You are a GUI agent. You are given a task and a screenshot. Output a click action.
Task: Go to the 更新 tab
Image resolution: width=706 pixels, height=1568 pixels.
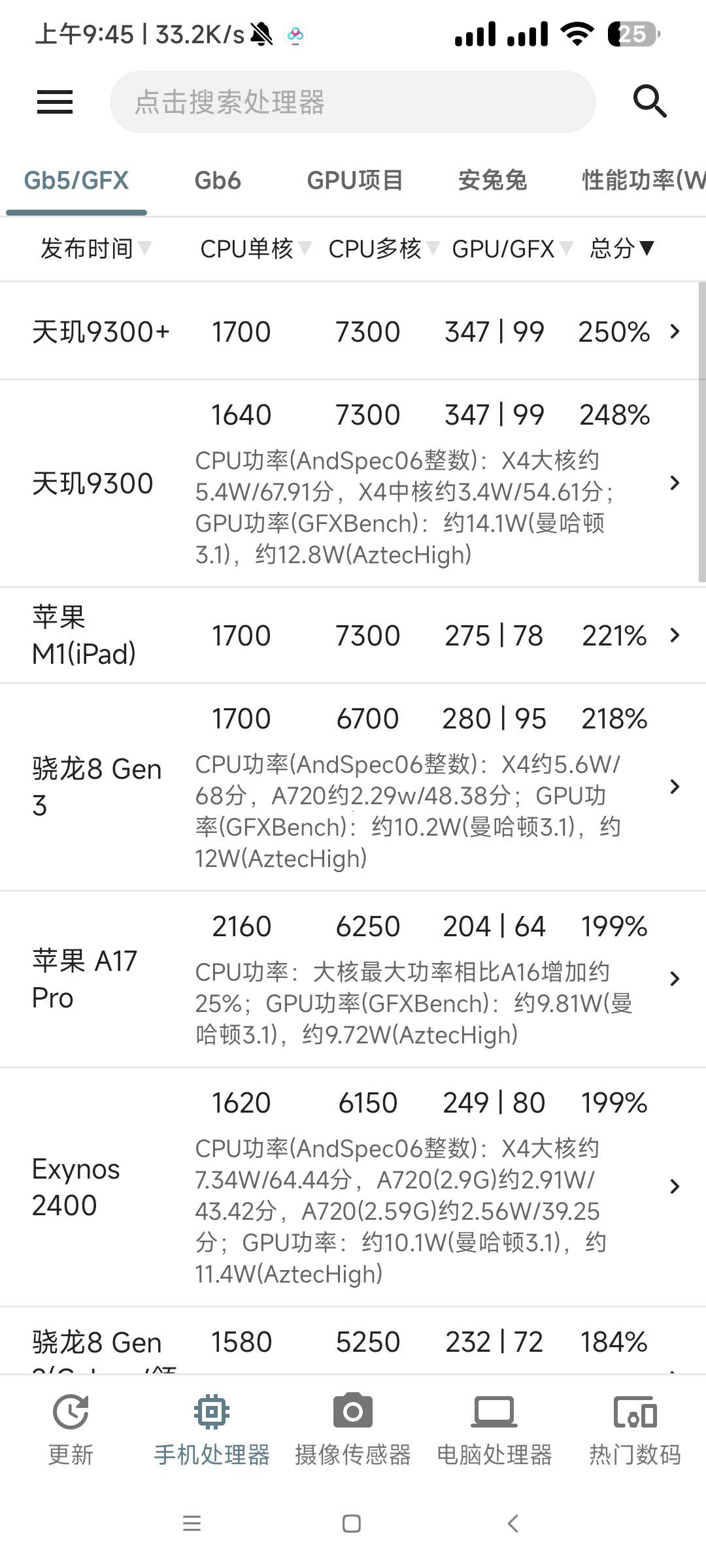pos(71,1429)
